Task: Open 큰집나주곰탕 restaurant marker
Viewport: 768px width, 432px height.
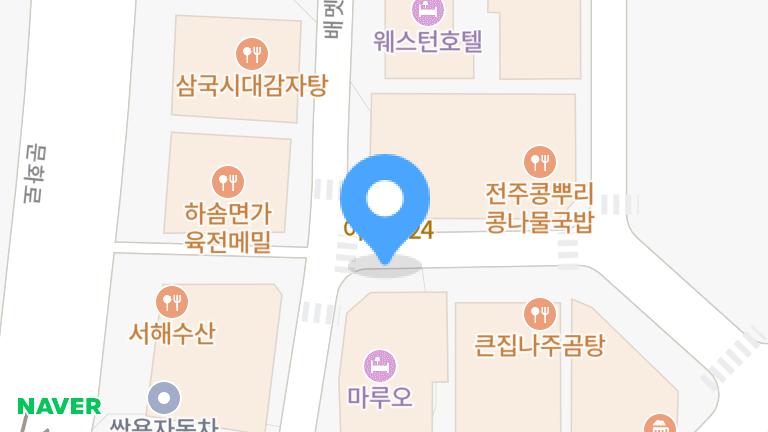Action: coord(540,314)
